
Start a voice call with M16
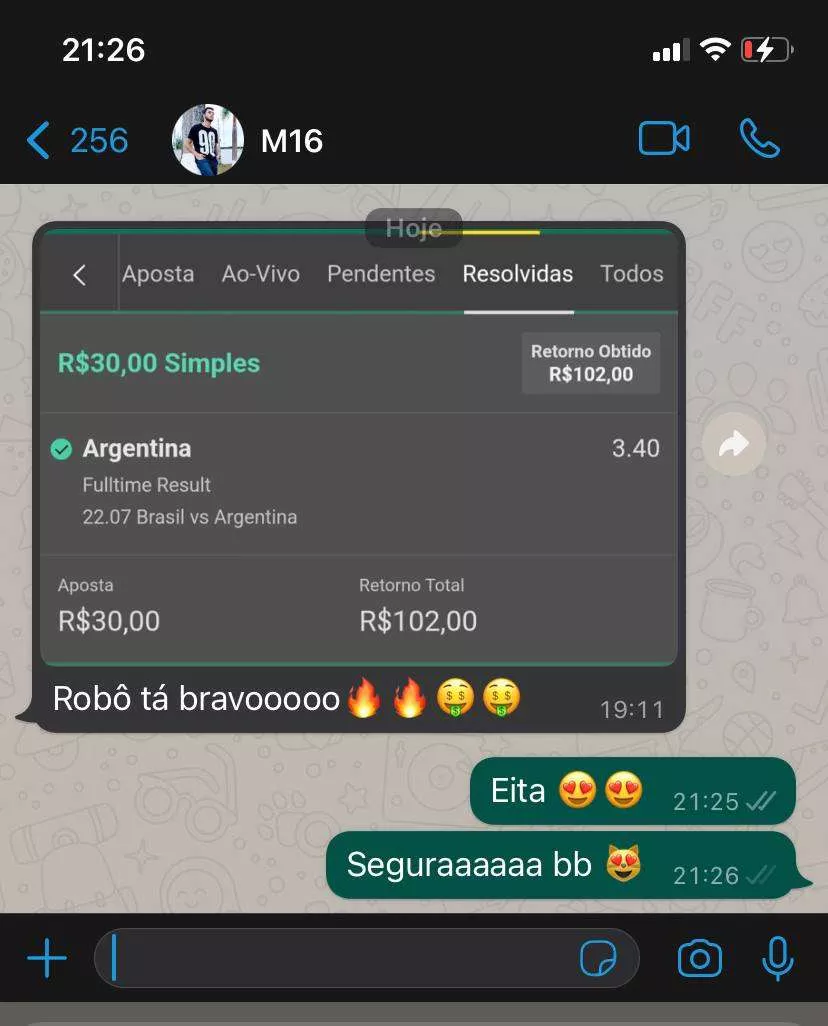(759, 139)
